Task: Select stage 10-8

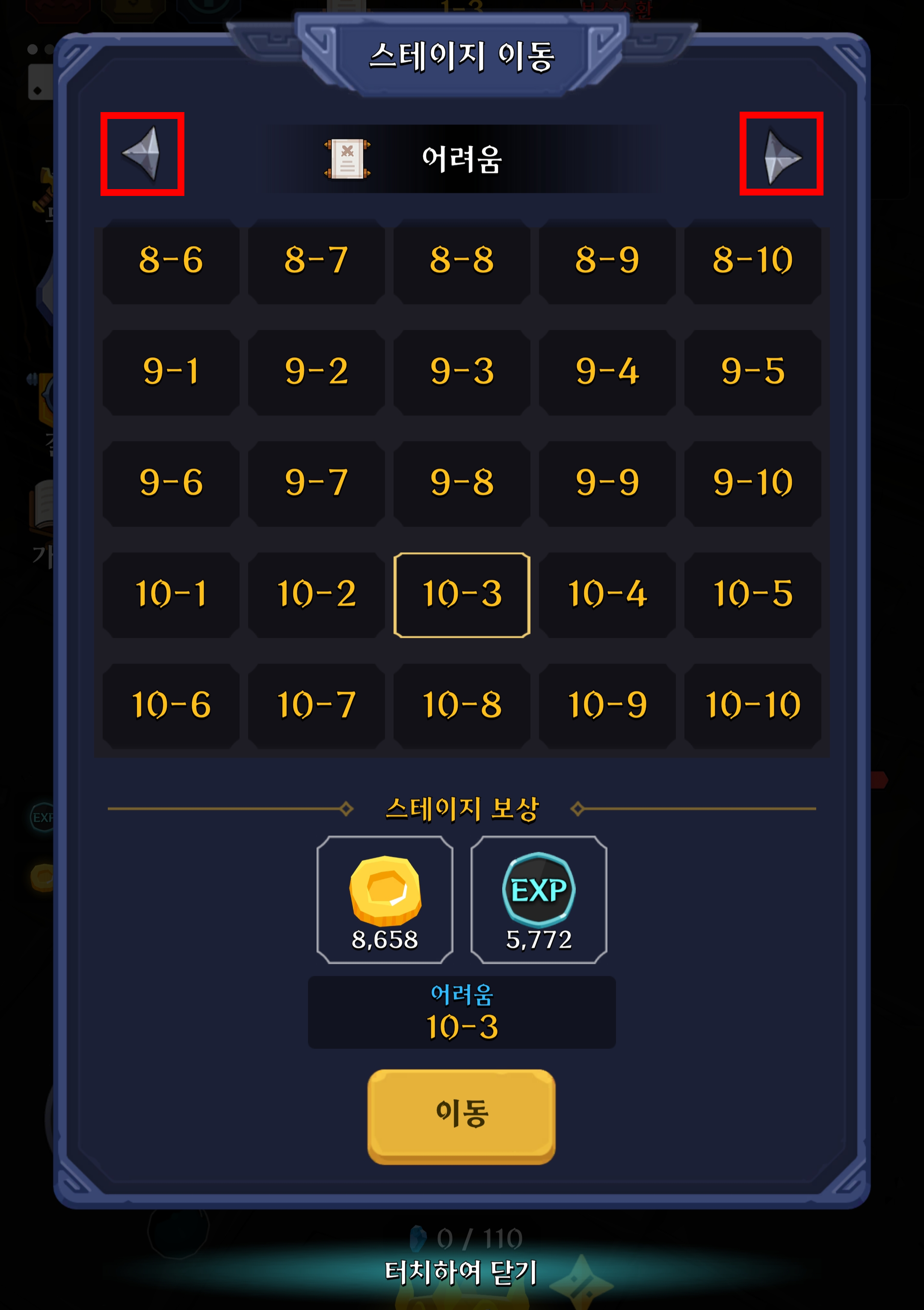Action: pos(462,706)
